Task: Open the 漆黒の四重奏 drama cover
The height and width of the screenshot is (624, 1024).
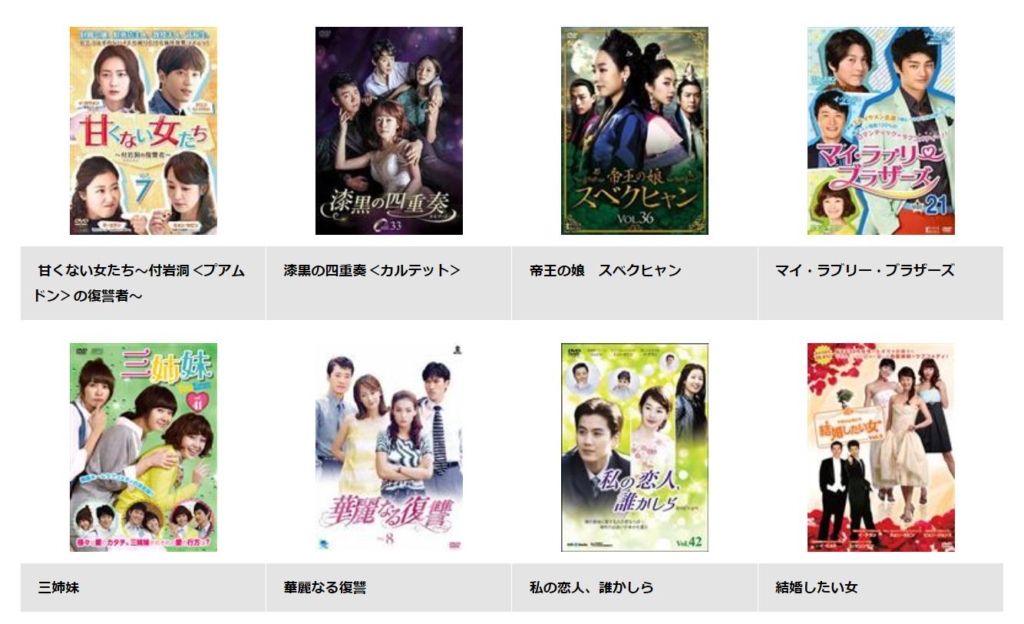Action: [x=389, y=131]
